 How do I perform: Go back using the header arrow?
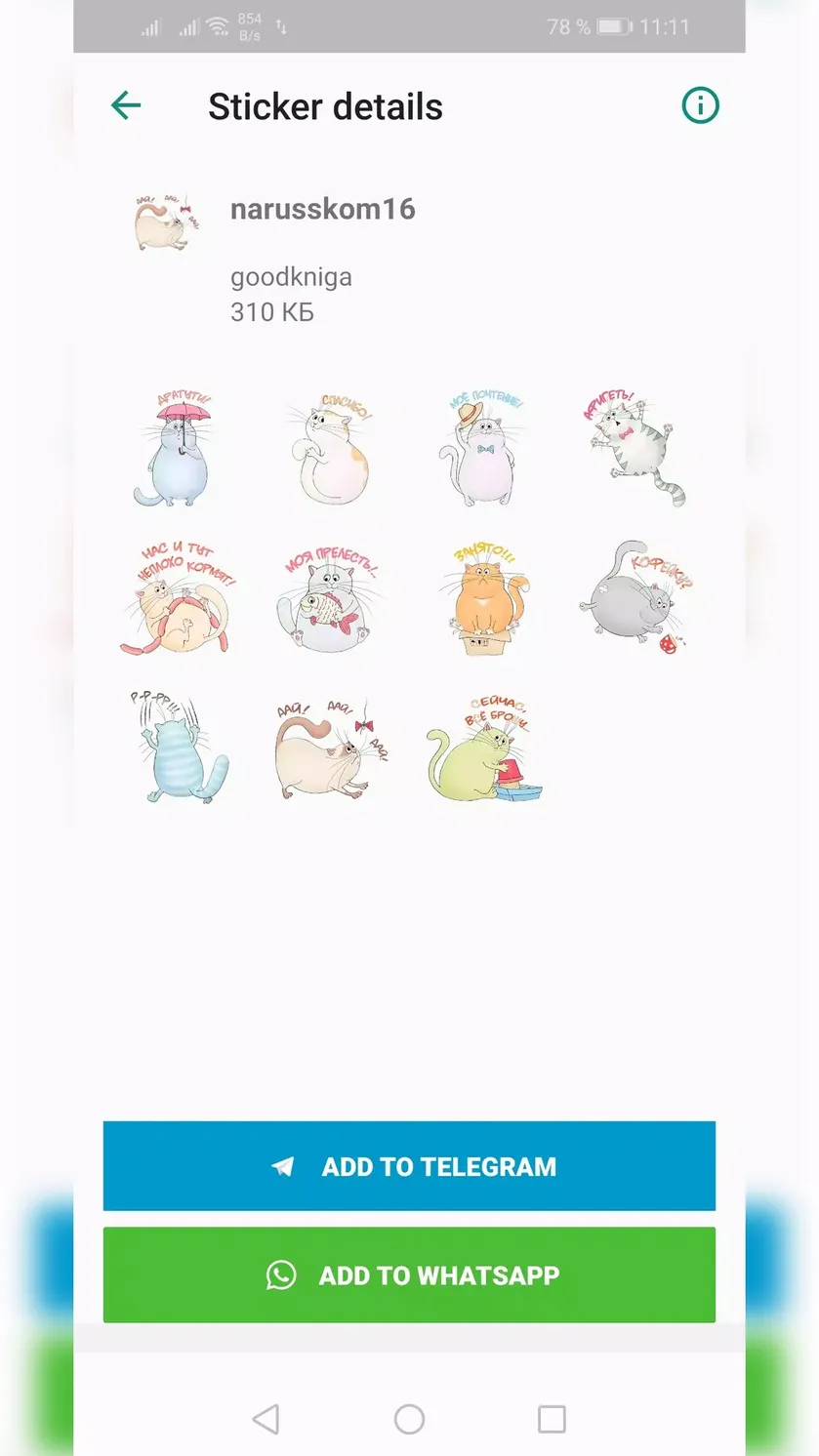click(x=126, y=105)
